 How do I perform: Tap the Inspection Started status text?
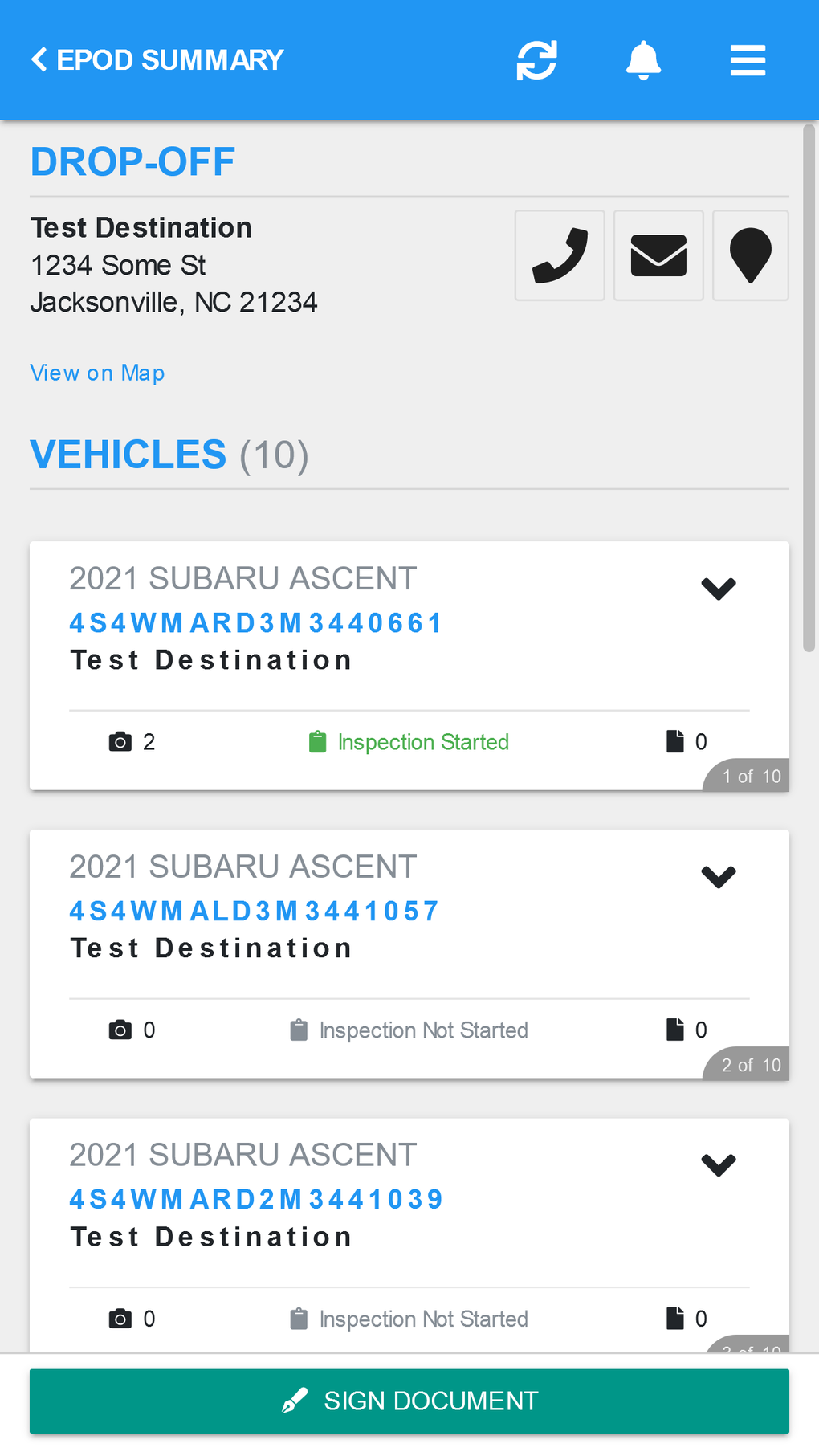pos(423,741)
